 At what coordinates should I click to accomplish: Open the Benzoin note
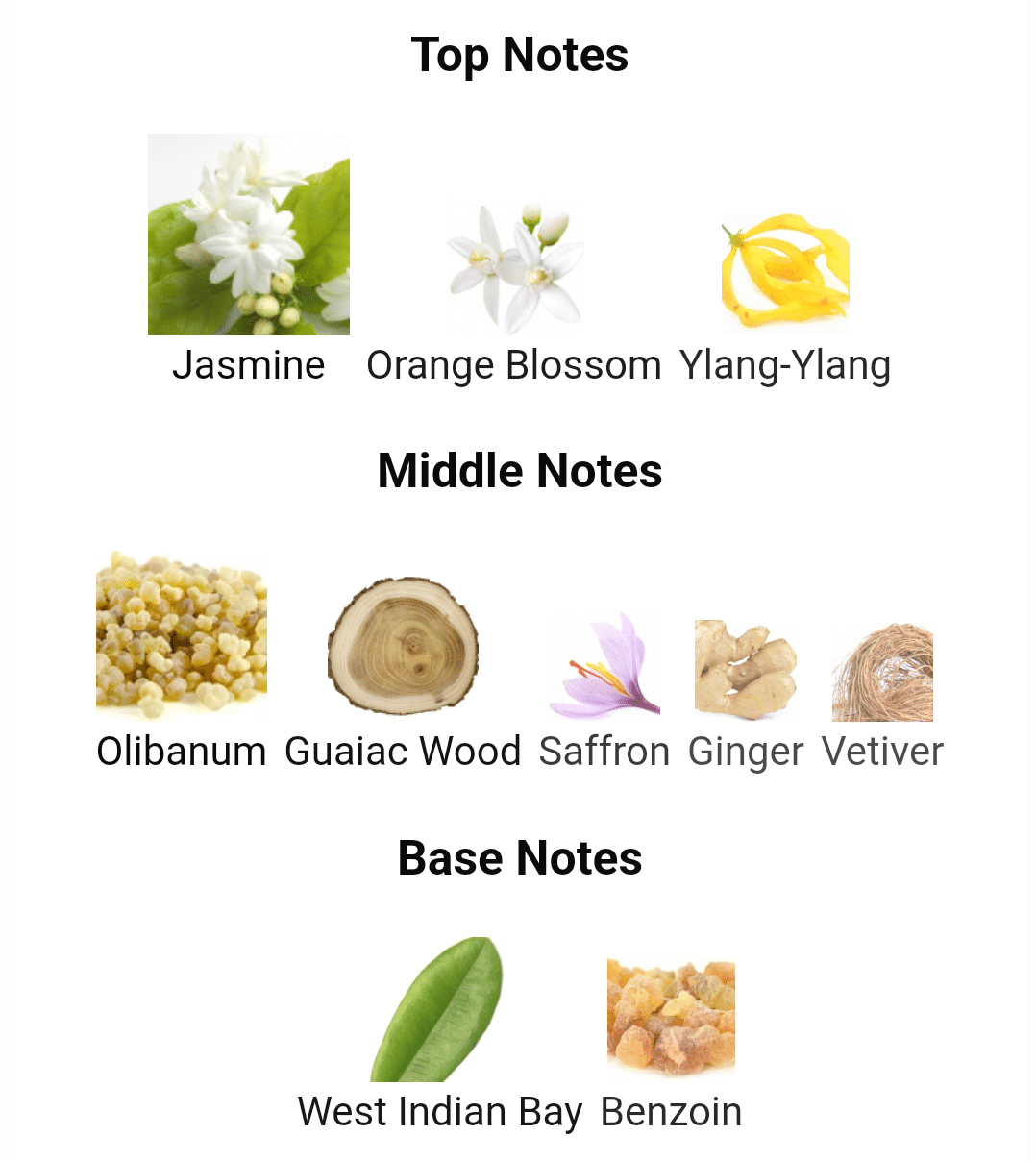pyautogui.click(x=671, y=1046)
